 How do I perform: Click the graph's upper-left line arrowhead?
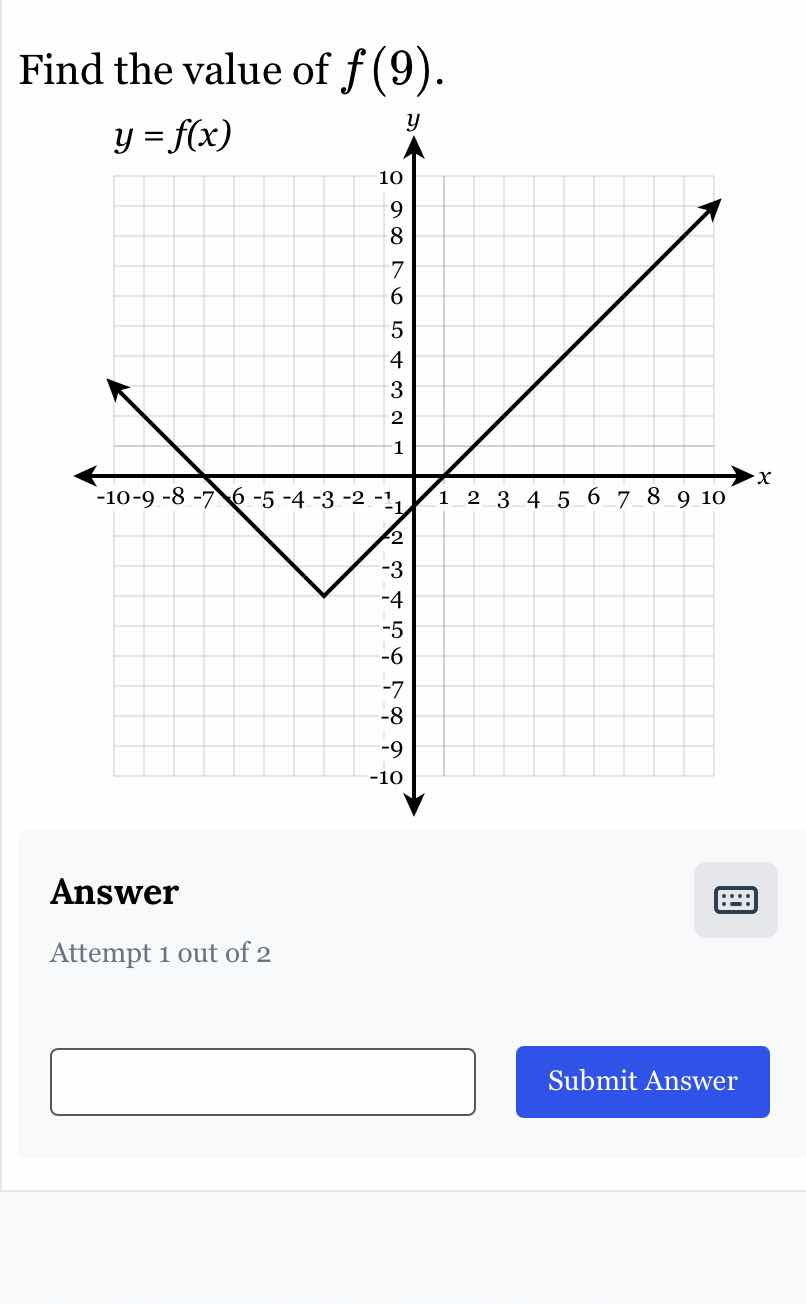click(x=113, y=387)
